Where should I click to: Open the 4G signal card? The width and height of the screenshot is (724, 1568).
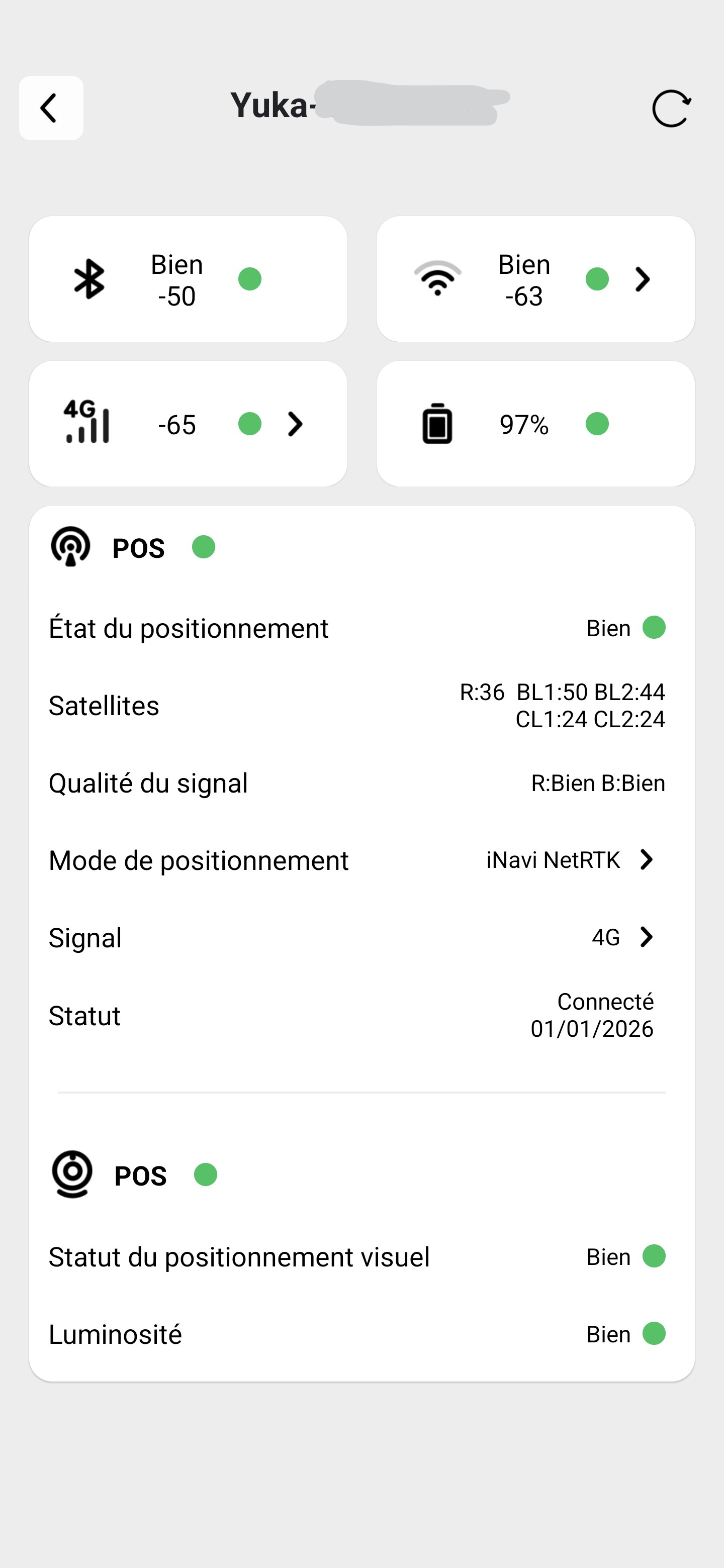[188, 424]
